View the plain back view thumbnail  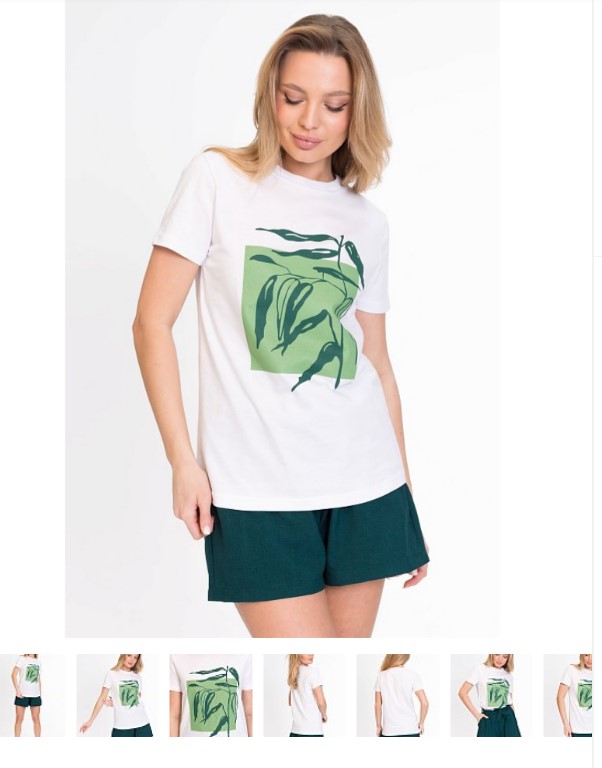(397, 695)
